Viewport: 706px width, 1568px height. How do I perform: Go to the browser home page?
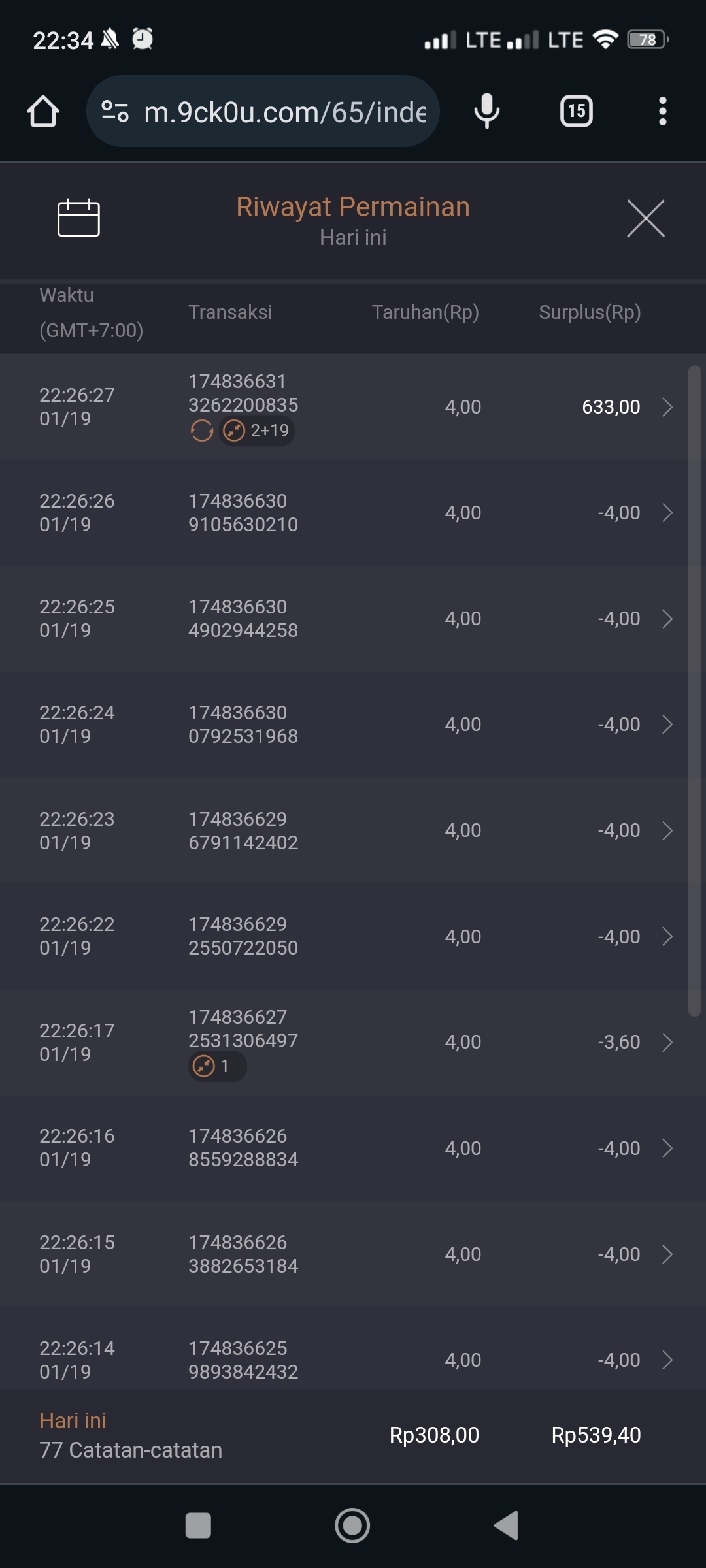point(43,112)
